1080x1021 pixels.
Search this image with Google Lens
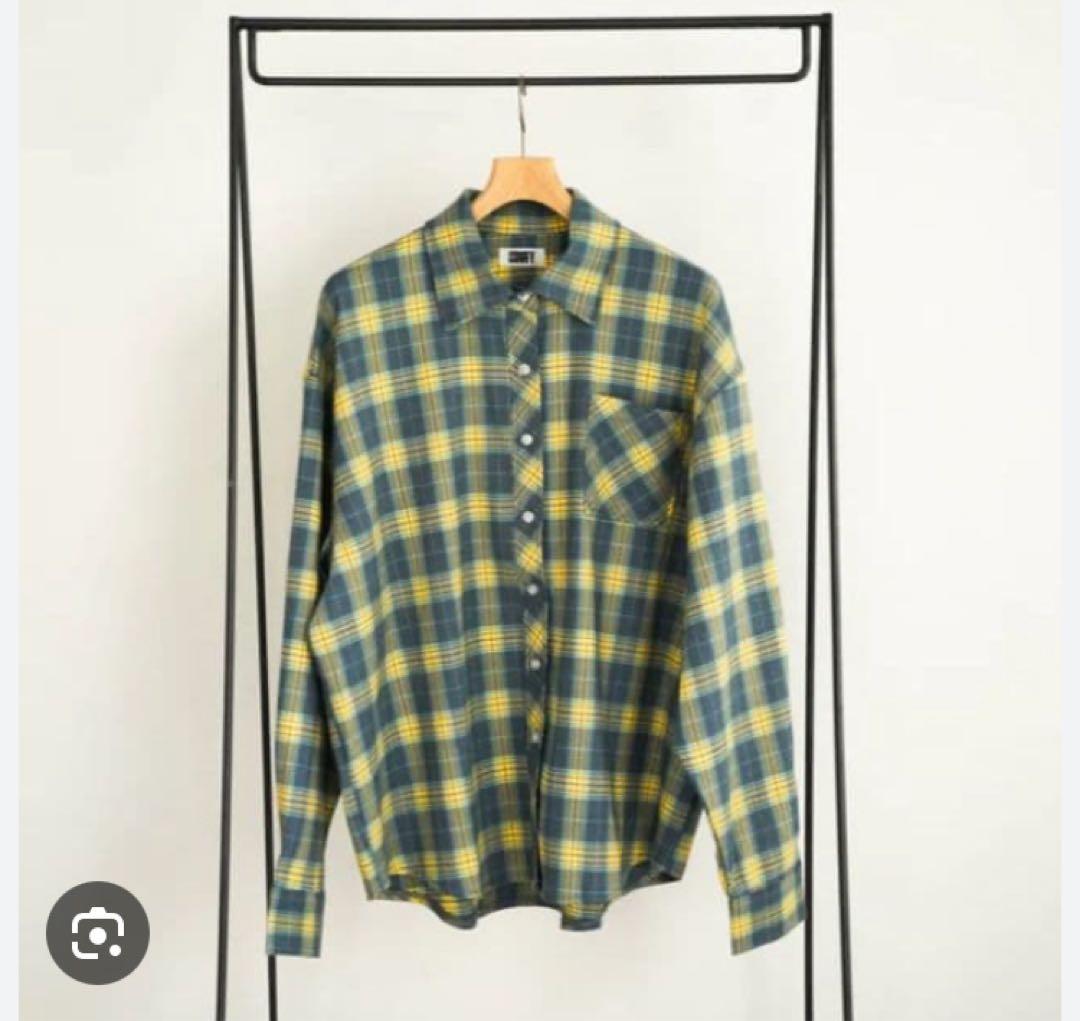[x=98, y=933]
